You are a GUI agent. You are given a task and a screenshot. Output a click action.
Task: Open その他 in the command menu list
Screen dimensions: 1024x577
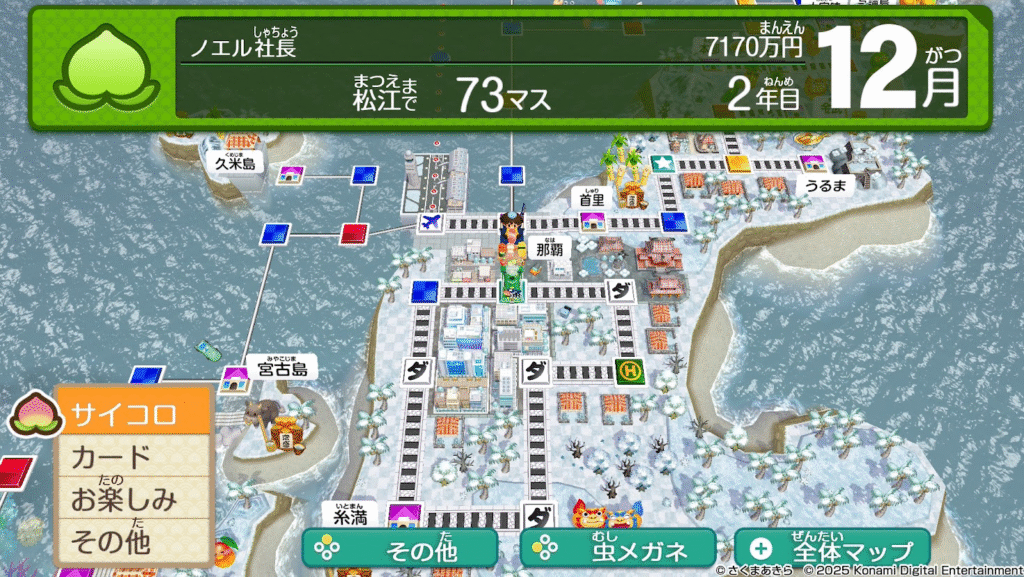click(135, 541)
